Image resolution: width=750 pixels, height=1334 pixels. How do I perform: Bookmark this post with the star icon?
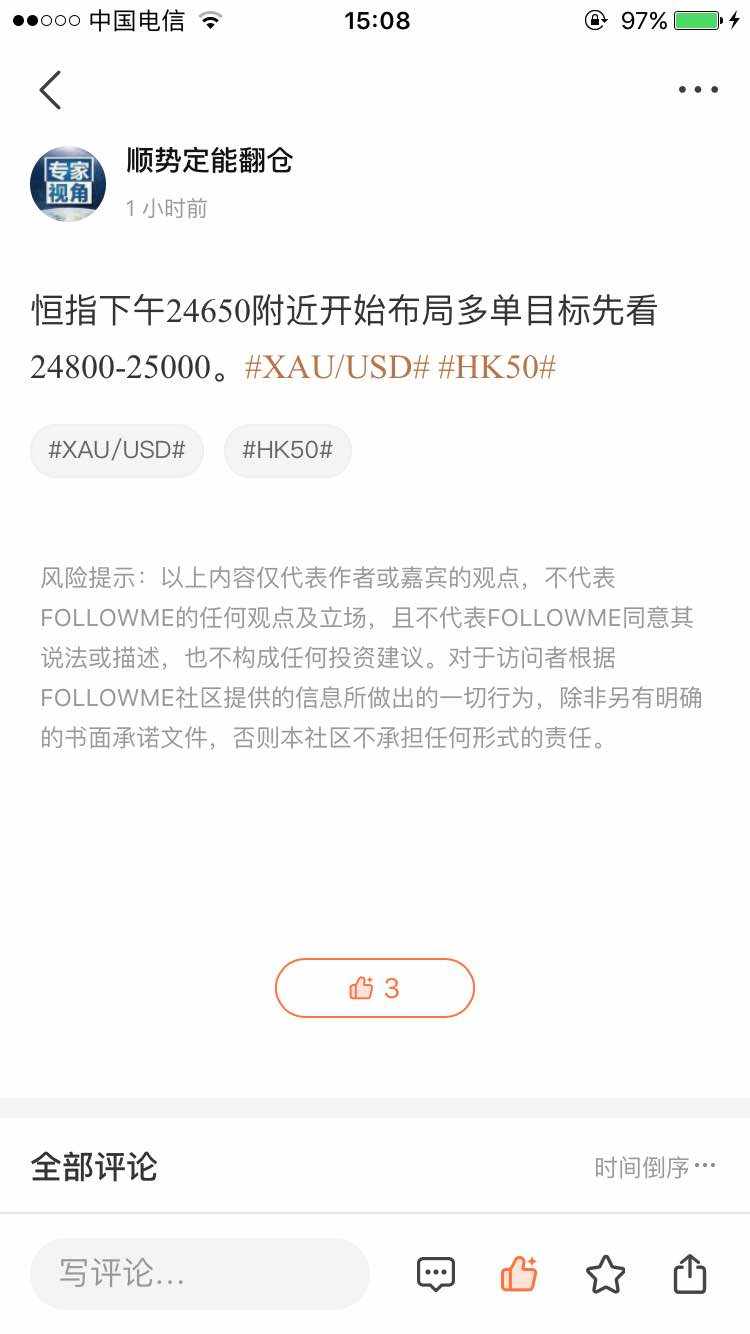pos(605,1274)
